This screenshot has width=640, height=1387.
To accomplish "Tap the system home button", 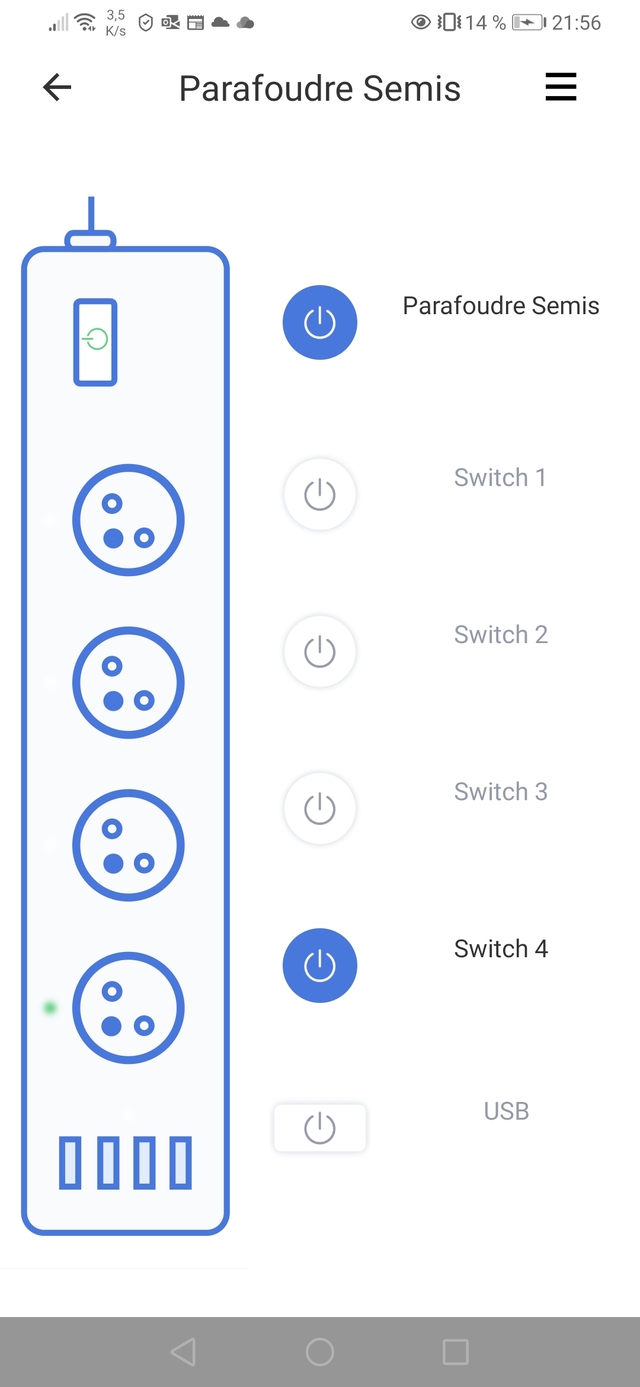I will (320, 1352).
